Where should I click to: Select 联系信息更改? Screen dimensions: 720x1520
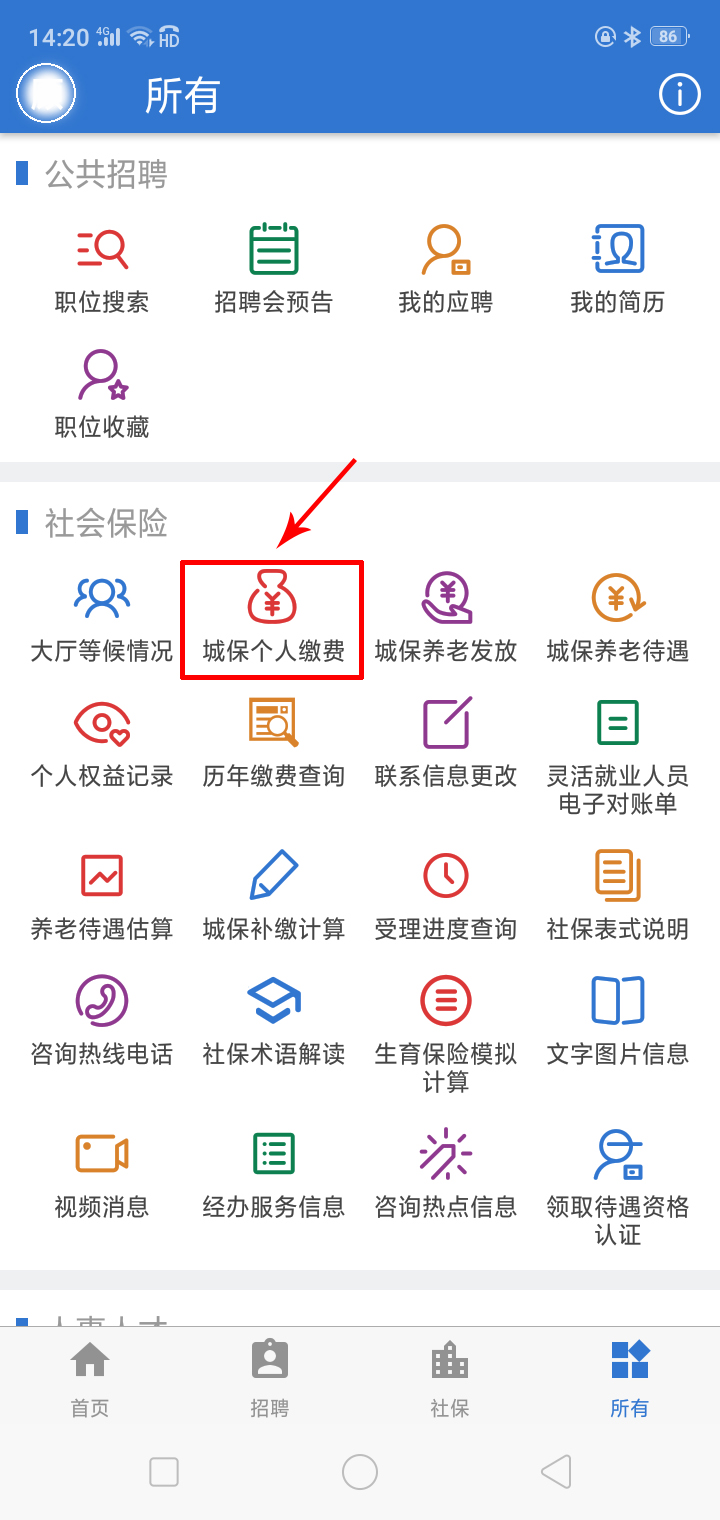445,743
